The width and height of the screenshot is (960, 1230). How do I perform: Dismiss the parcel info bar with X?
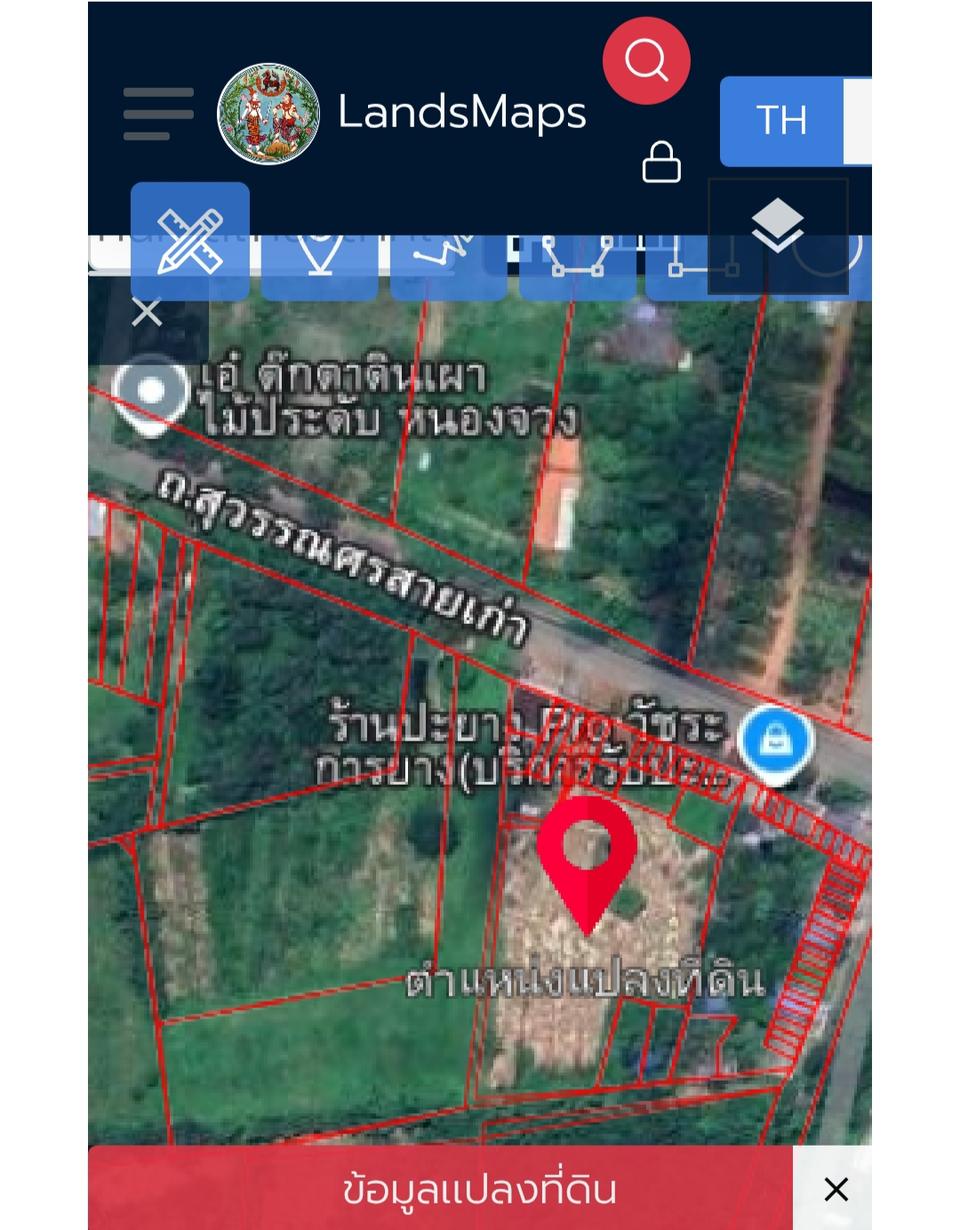836,1189
